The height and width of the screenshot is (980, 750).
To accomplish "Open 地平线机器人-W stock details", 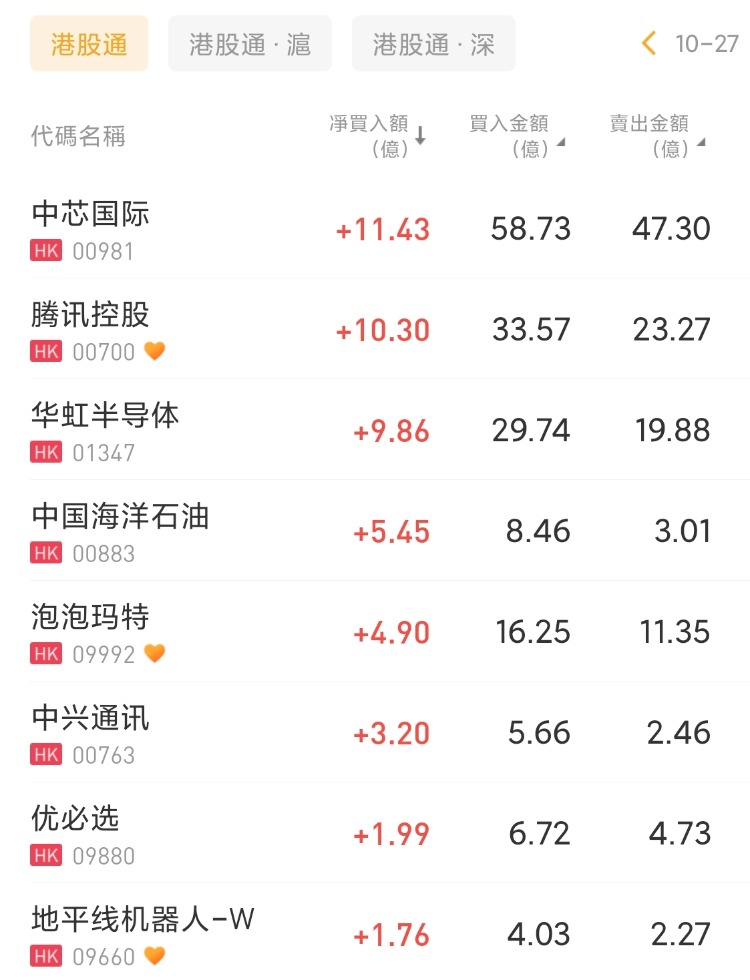I will click(x=143, y=920).
